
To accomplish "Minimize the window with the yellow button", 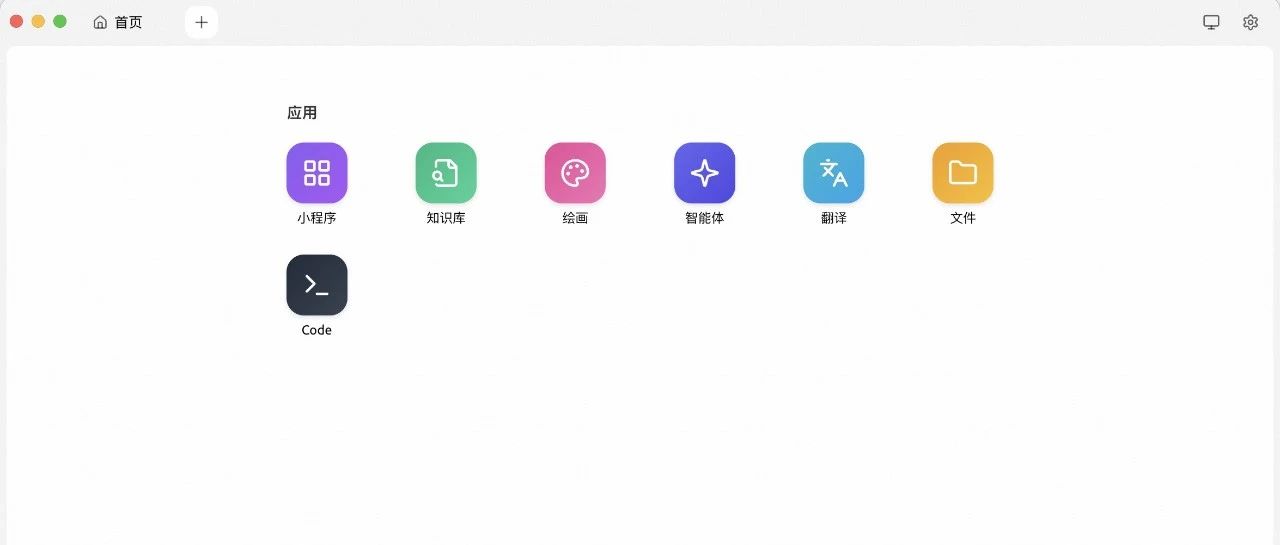I will (38, 21).
